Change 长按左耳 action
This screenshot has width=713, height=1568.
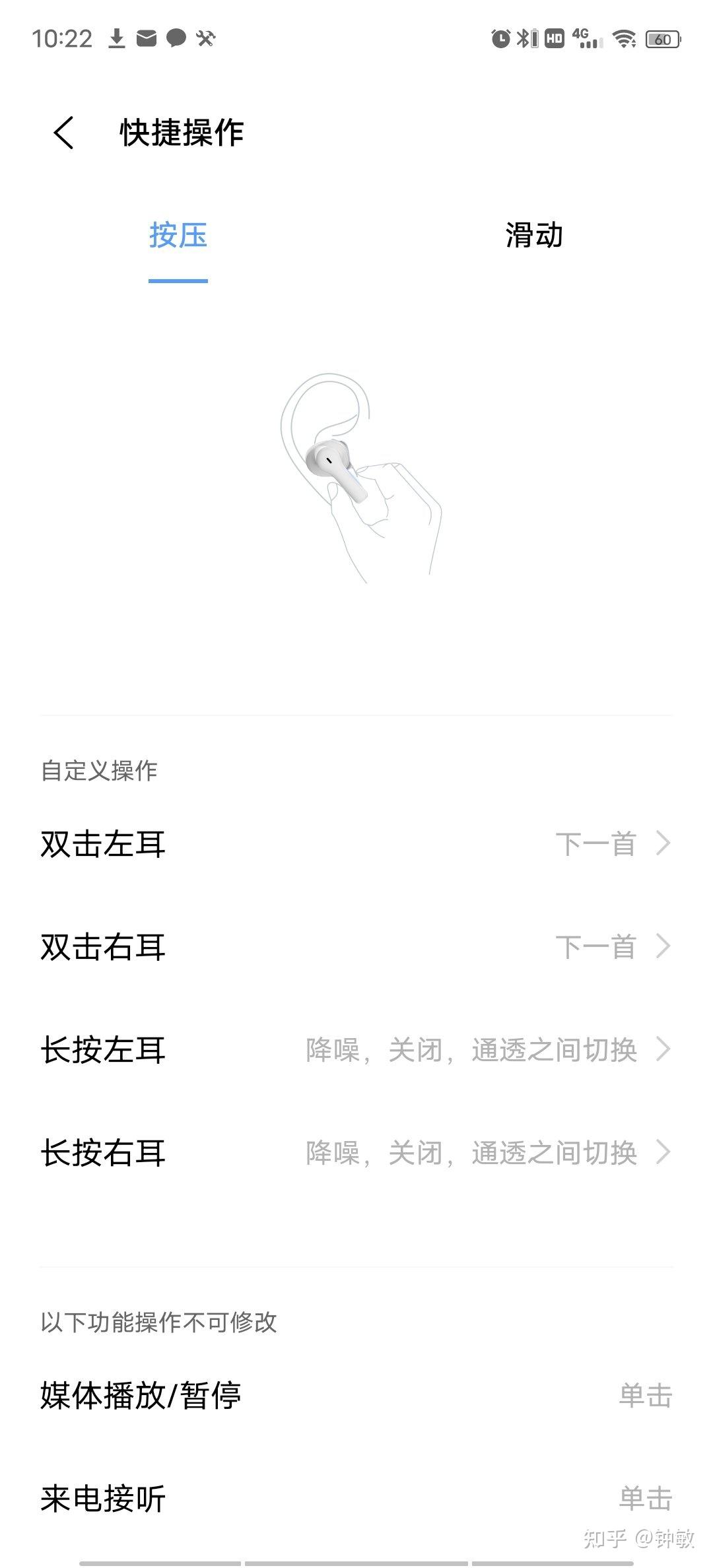356,1050
